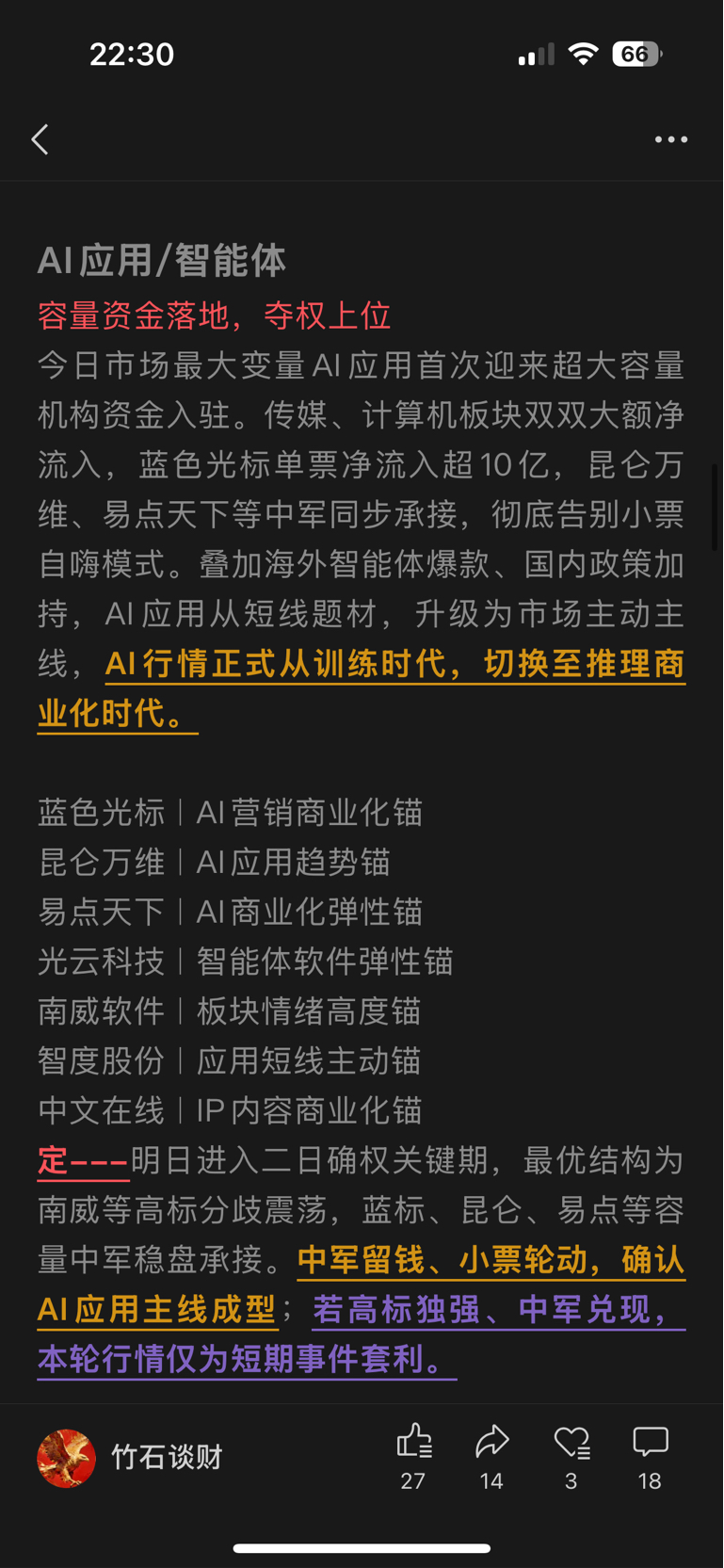Add post to favorites with heart icon
This screenshot has width=724, height=1568.
(571, 1456)
